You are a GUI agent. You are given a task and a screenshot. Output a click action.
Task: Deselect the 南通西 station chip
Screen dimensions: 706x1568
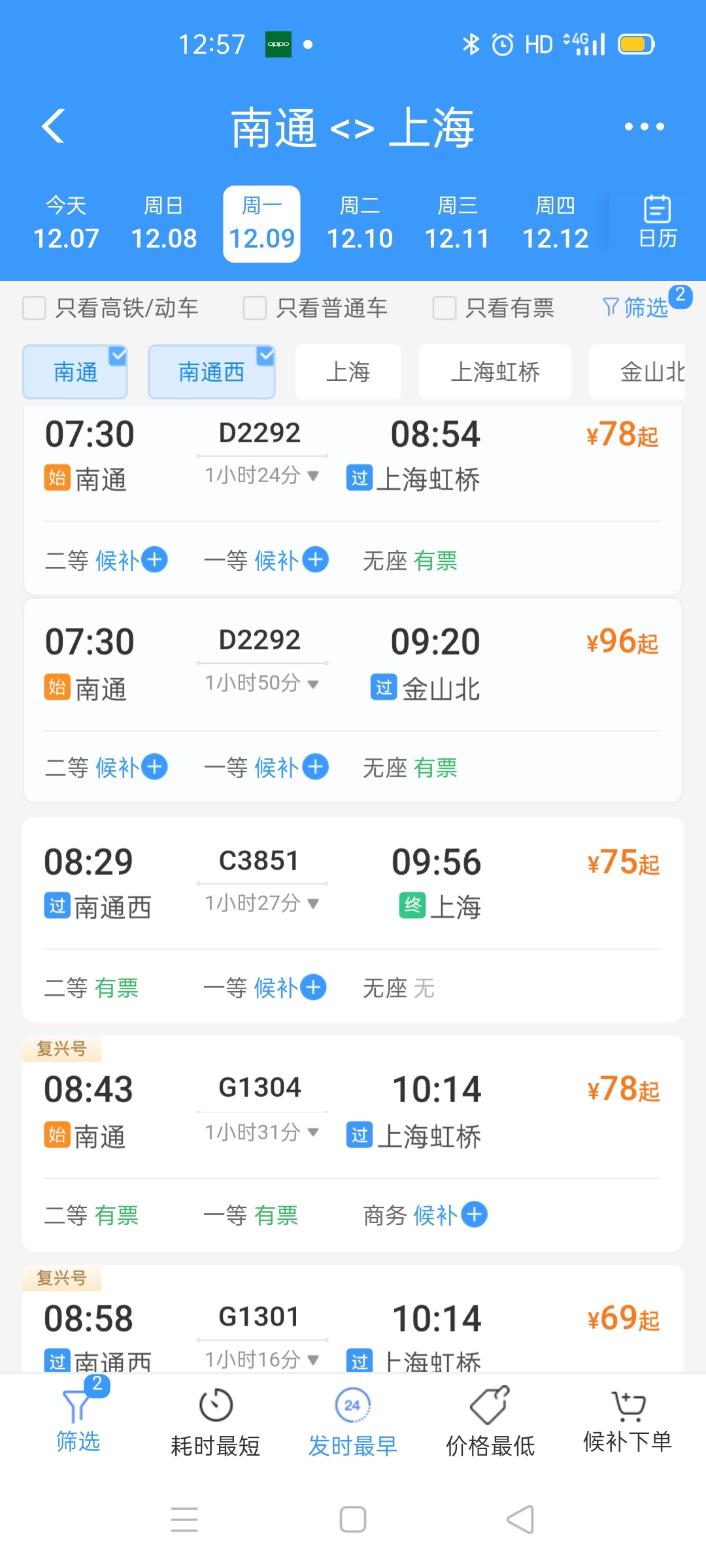tap(212, 372)
